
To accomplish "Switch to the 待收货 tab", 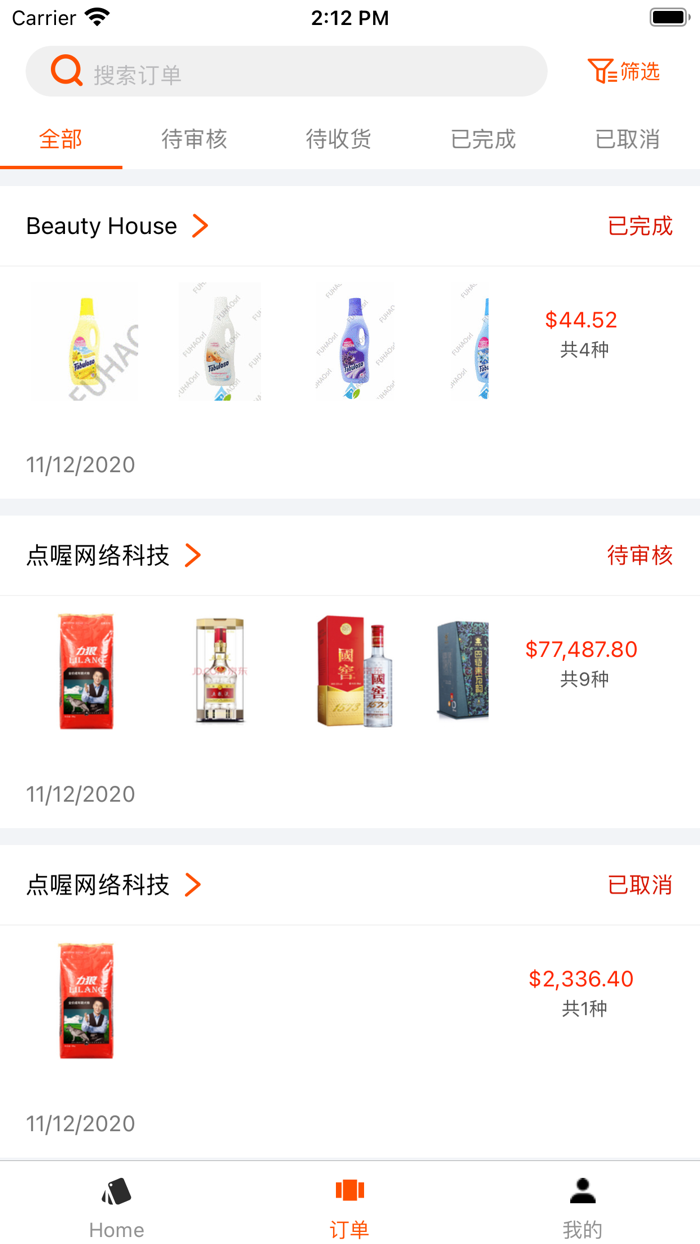I will [x=338, y=139].
